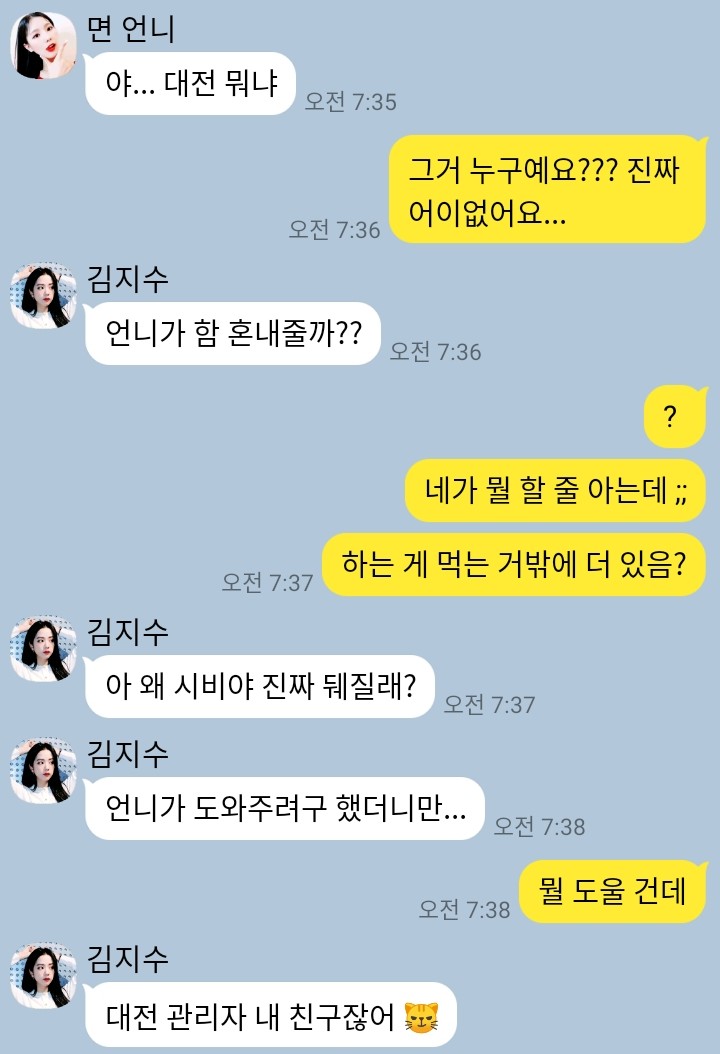The image size is (720, 1054).
Task: View 김지수's profile beside '언니가 도와주려구 했더니만'
Action: coord(43,771)
